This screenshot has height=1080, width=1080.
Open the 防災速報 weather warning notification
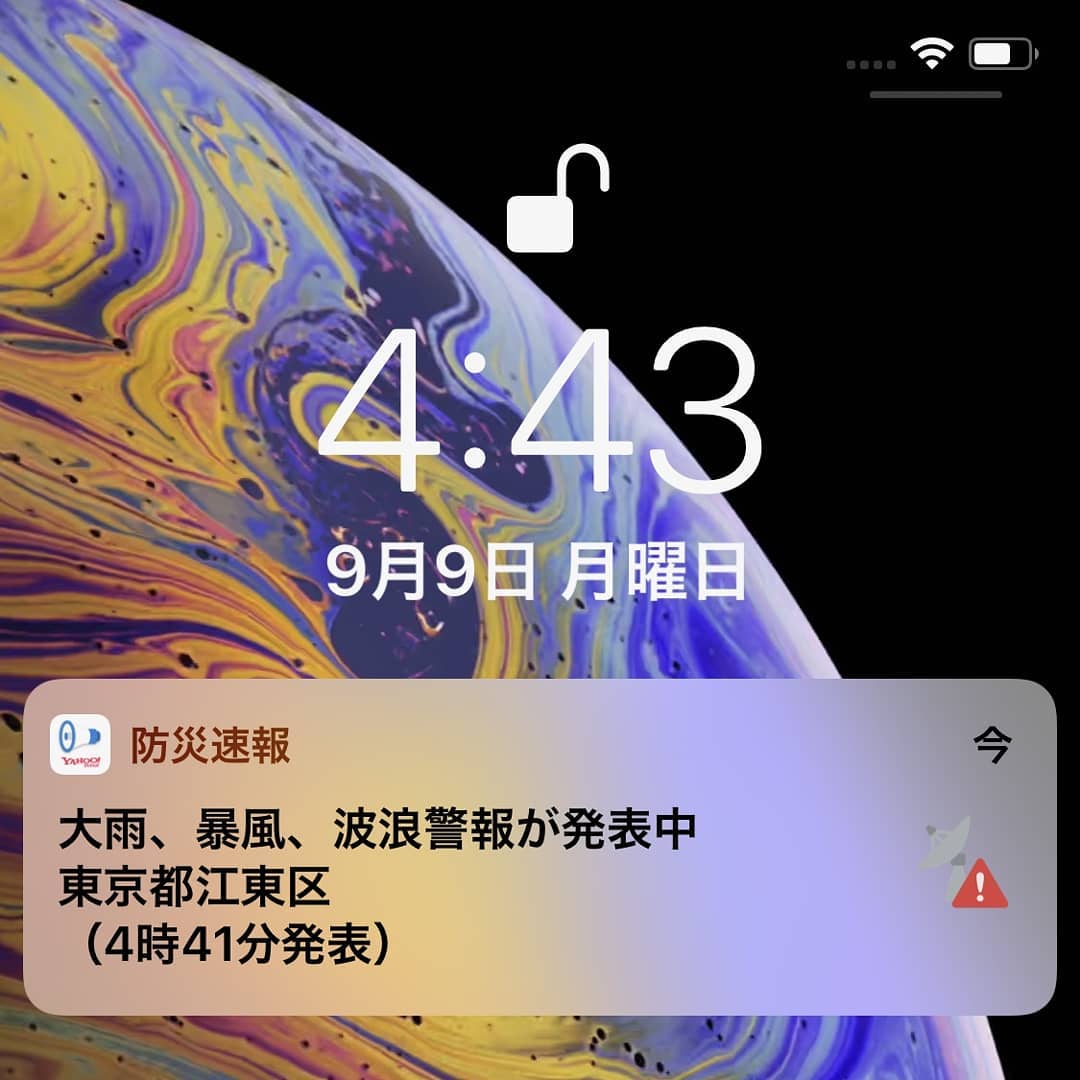point(538,847)
